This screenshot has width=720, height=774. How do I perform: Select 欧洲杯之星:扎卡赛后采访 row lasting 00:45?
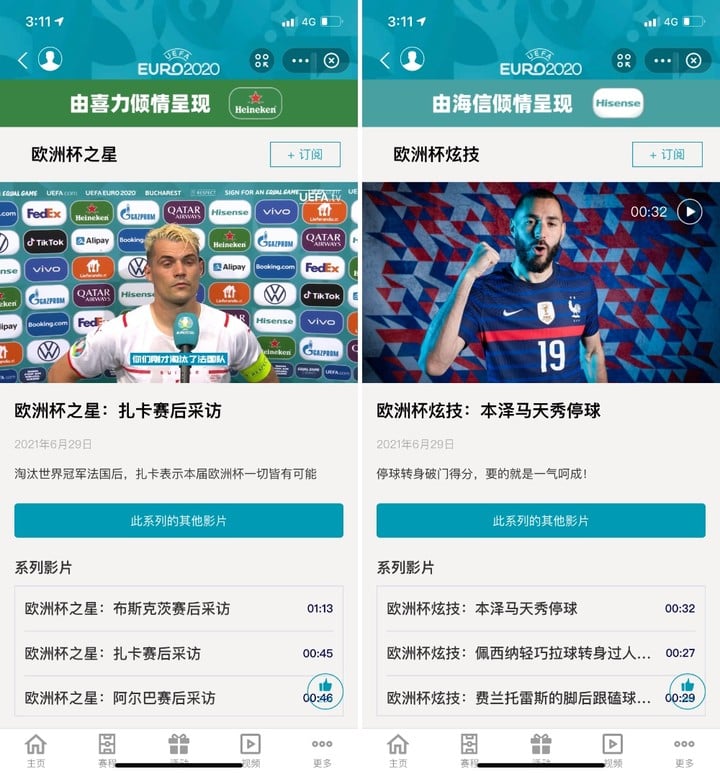(178, 653)
